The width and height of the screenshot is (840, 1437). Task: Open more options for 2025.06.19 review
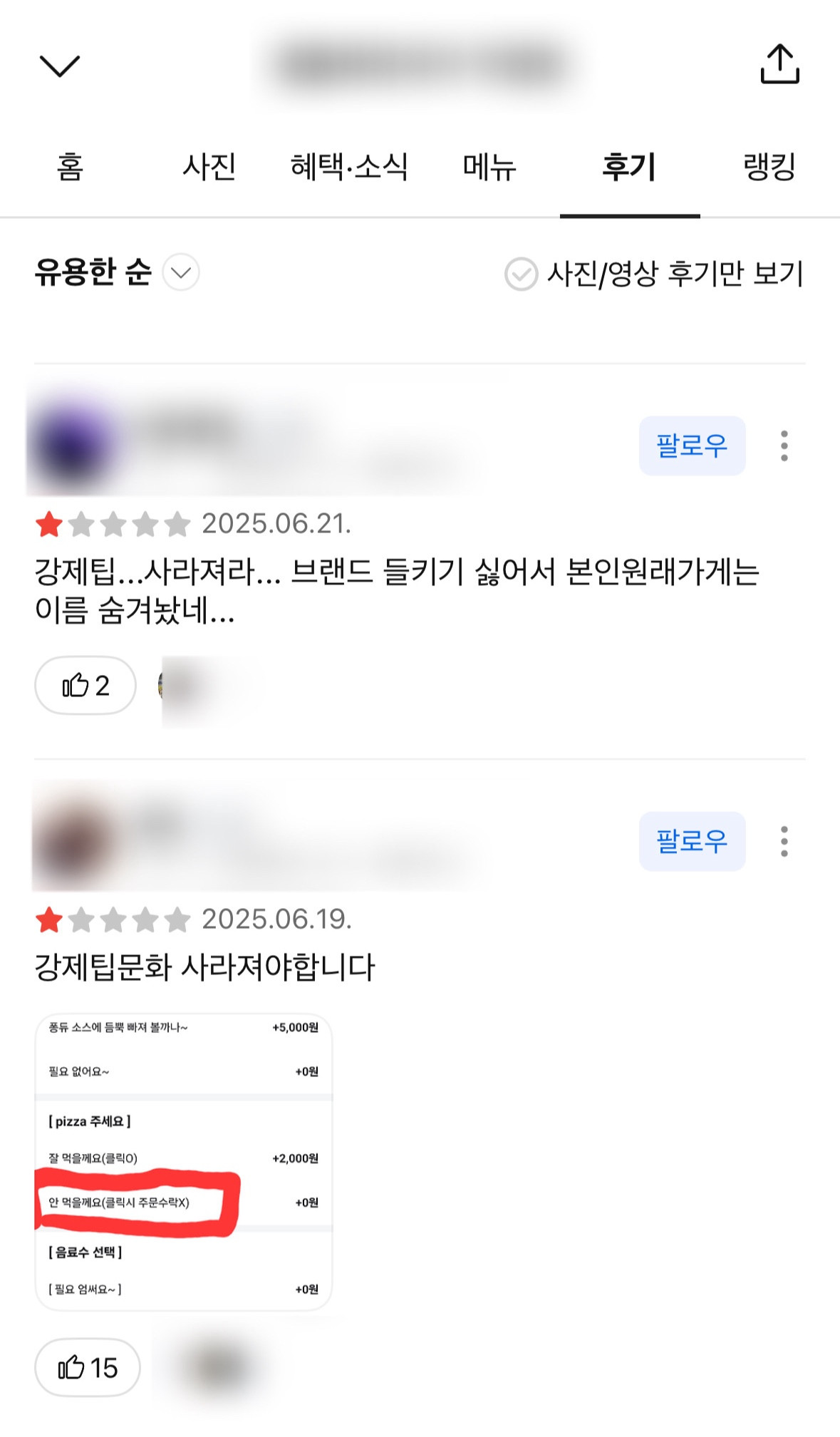coord(784,842)
